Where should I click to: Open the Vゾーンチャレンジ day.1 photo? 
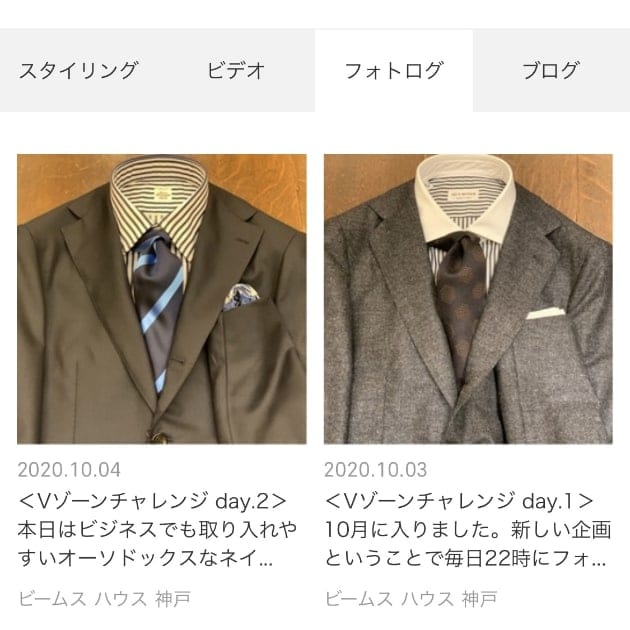[x=467, y=299]
